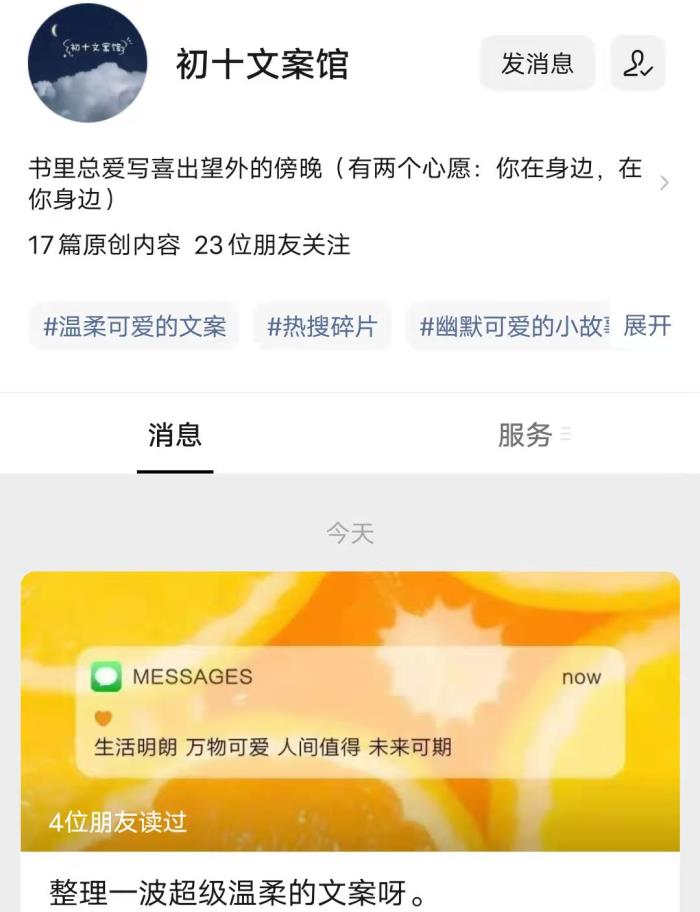Select the #热搜碎片 tag
Viewport: 700px width, 912px height.
pos(322,326)
